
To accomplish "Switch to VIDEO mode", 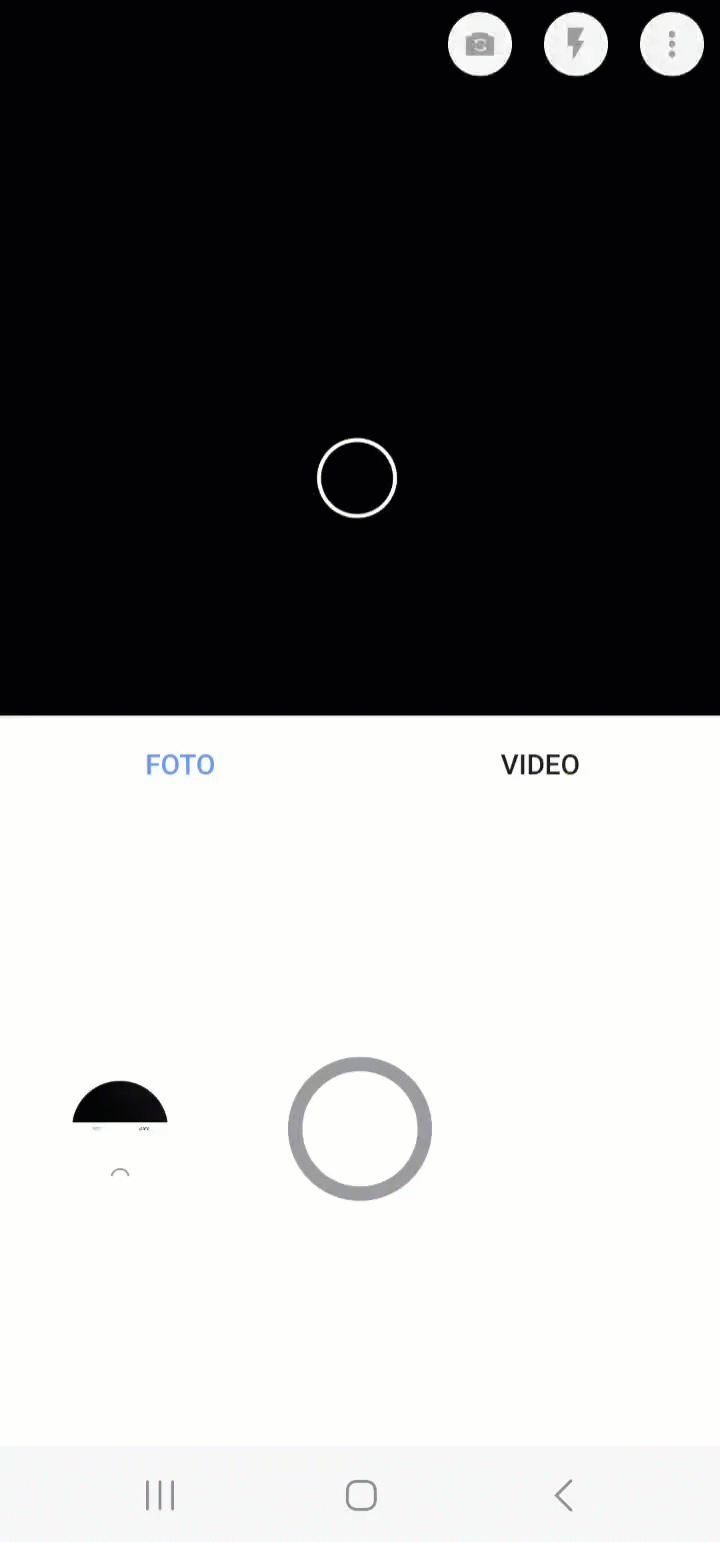I will tap(539, 765).
